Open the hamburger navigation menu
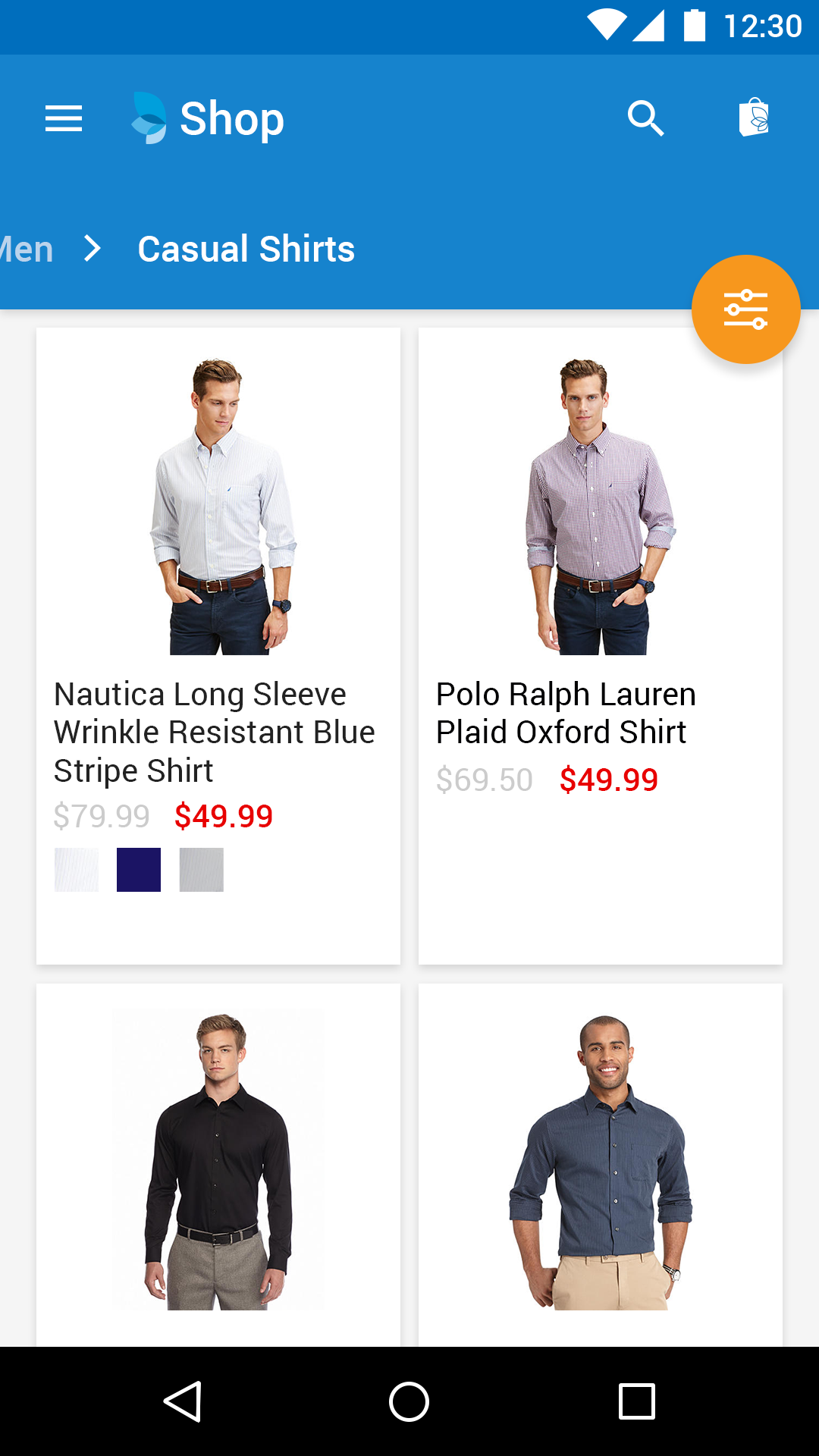This screenshot has height=1456, width=819. [64, 119]
